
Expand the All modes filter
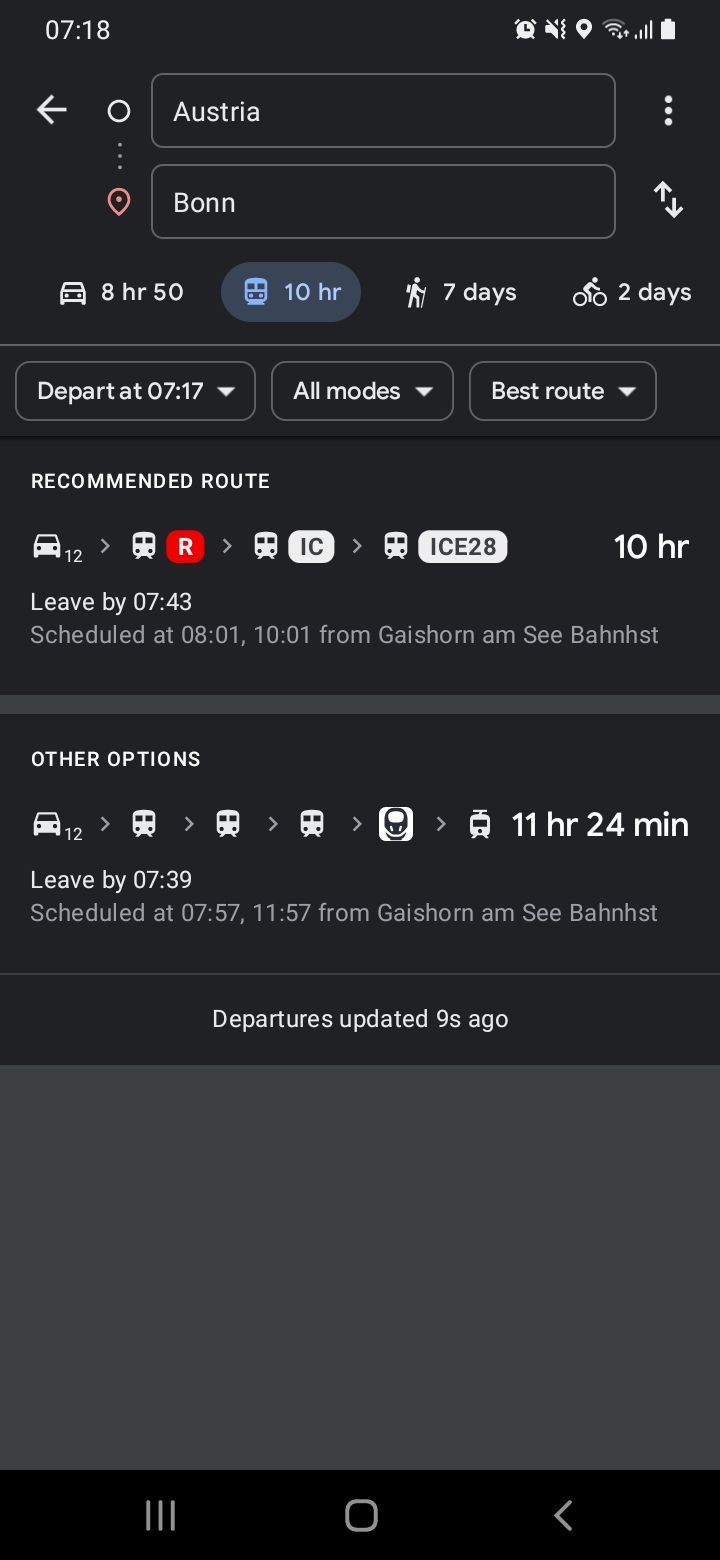pos(362,391)
